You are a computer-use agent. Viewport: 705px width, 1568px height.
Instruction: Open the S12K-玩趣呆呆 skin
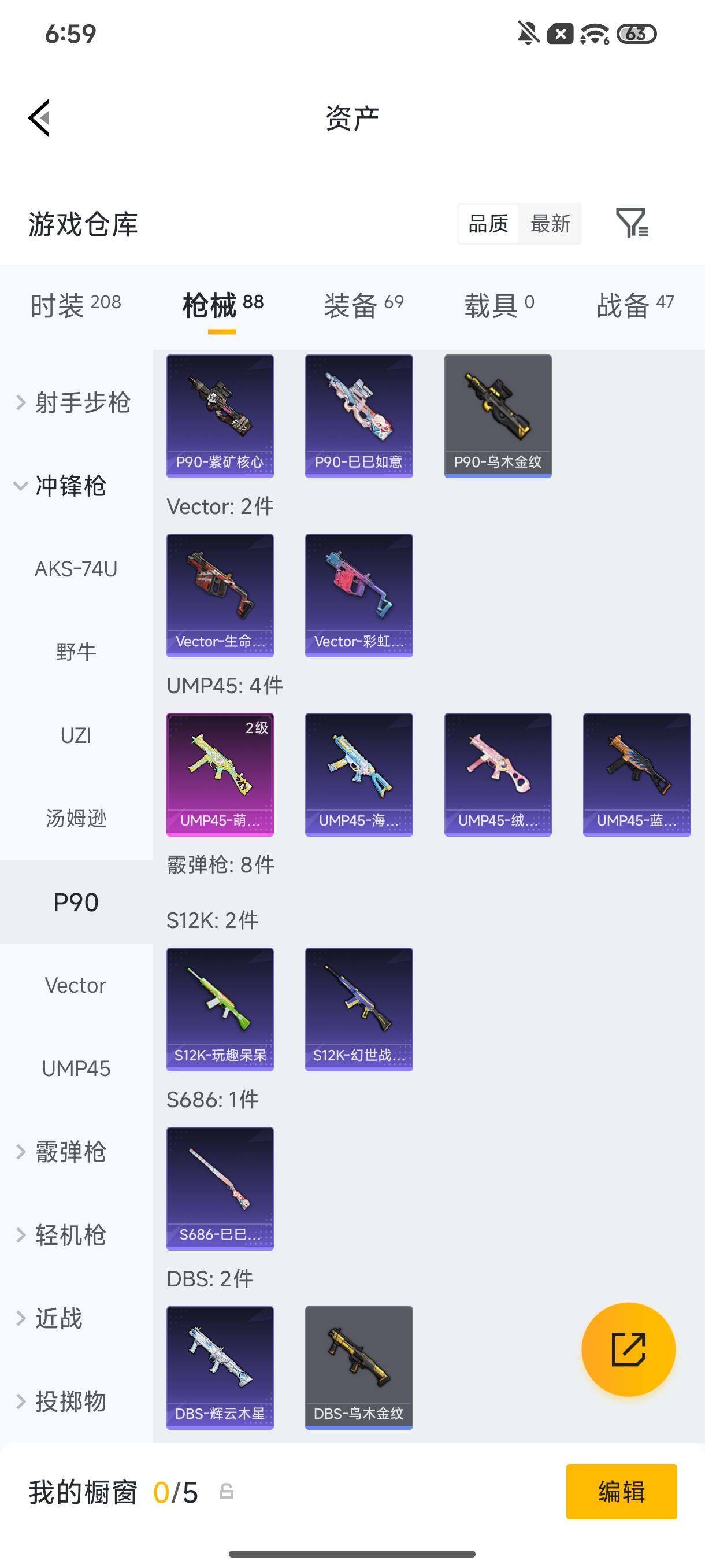point(220,1009)
